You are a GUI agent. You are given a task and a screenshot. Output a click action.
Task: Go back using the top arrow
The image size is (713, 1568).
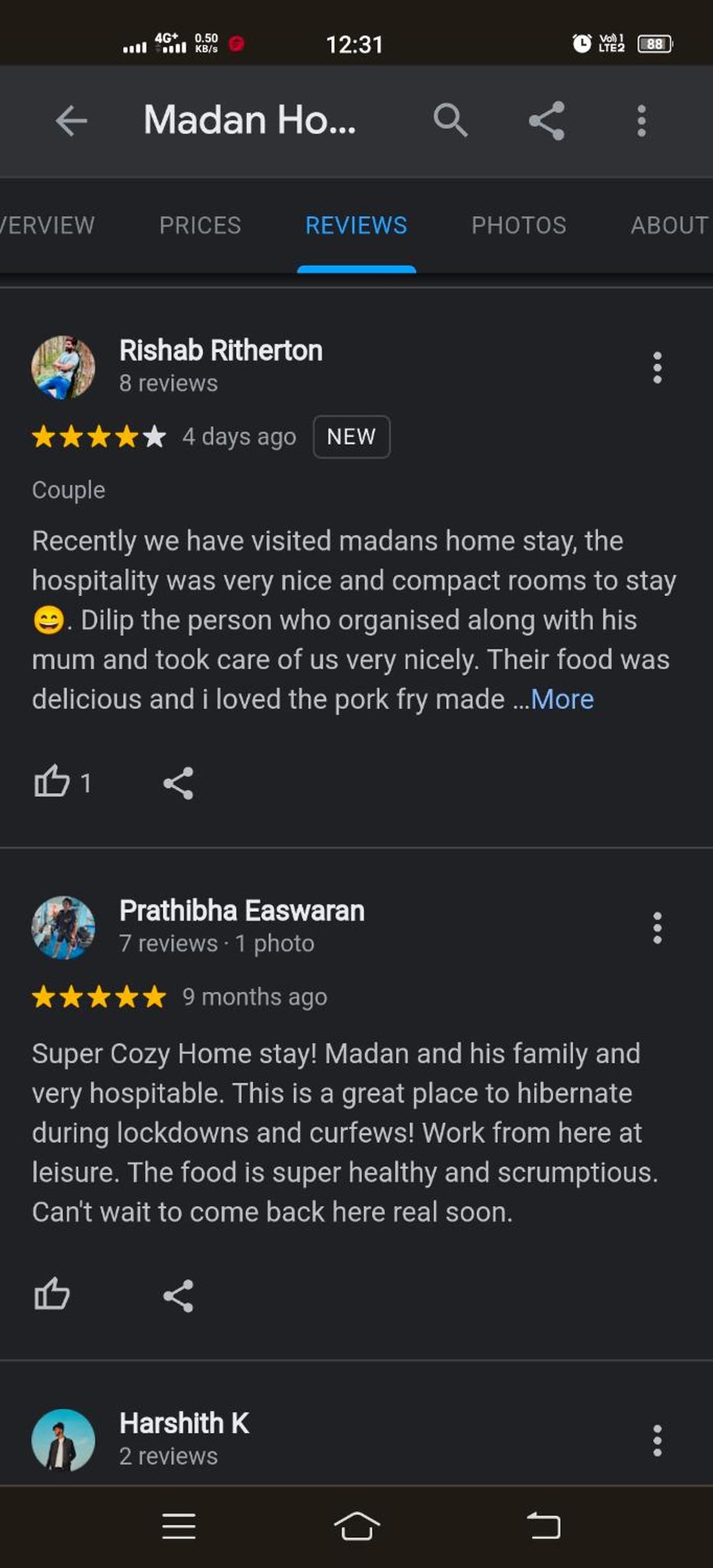click(x=71, y=121)
